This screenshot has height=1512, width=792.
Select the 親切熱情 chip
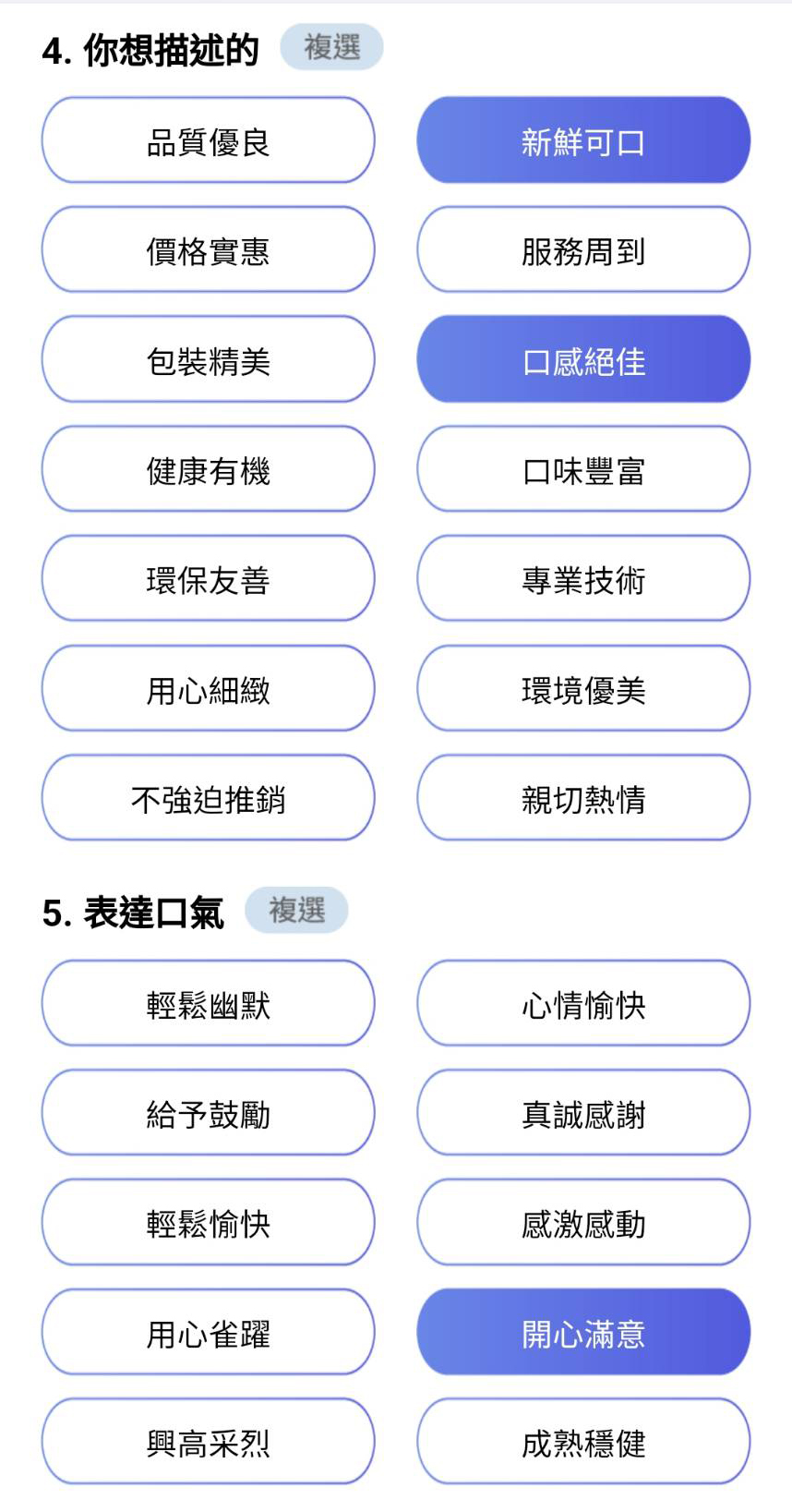point(583,798)
